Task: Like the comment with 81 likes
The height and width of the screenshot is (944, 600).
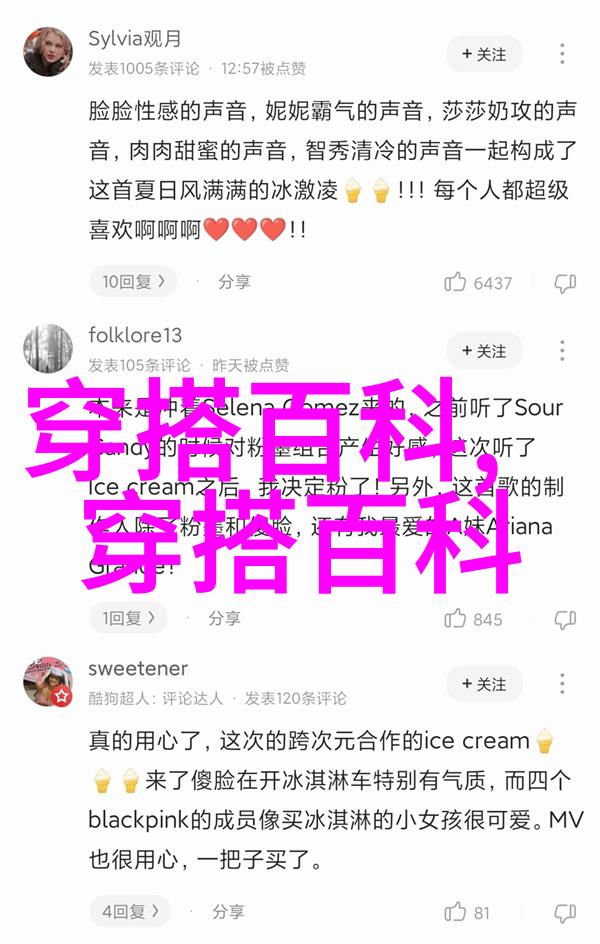Action: tap(457, 912)
